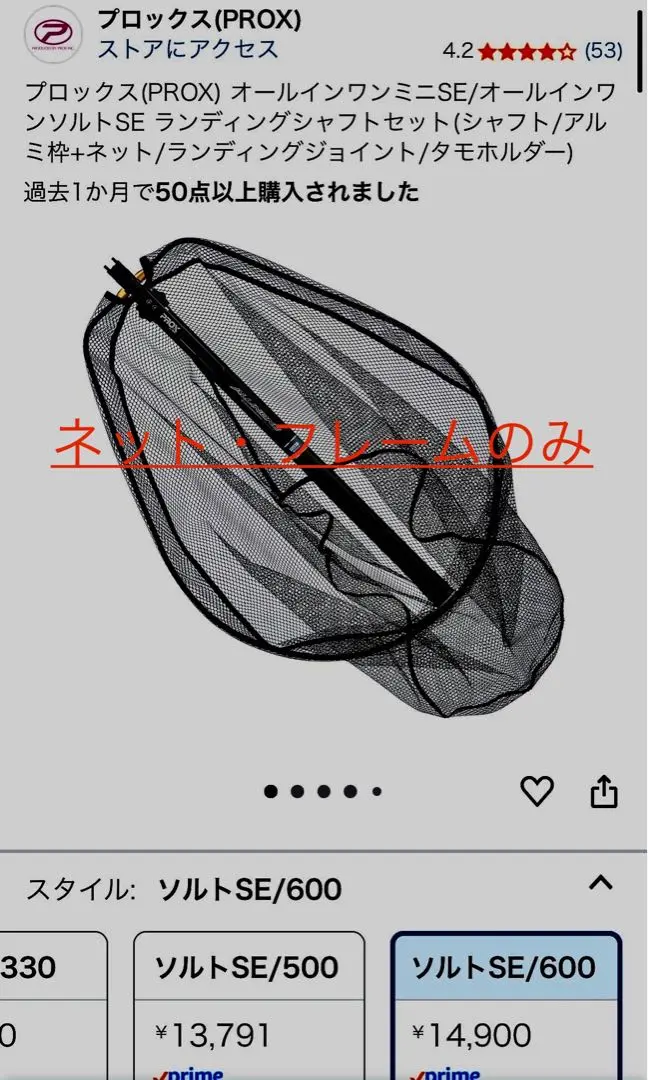The width and height of the screenshot is (648, 1080).
Task: Collapse the スタイル section chevron
Action: [601, 882]
